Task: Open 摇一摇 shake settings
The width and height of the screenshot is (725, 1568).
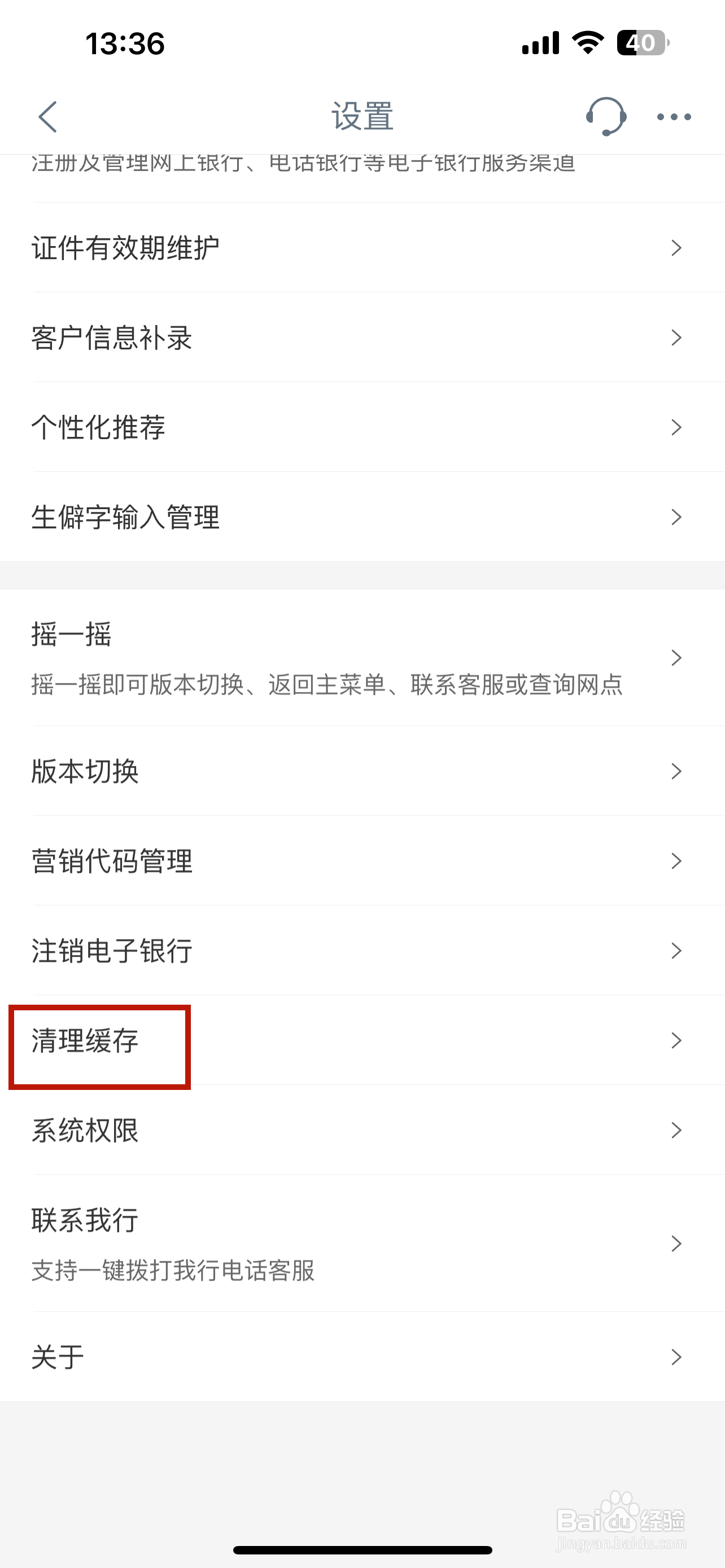Action: point(362,658)
